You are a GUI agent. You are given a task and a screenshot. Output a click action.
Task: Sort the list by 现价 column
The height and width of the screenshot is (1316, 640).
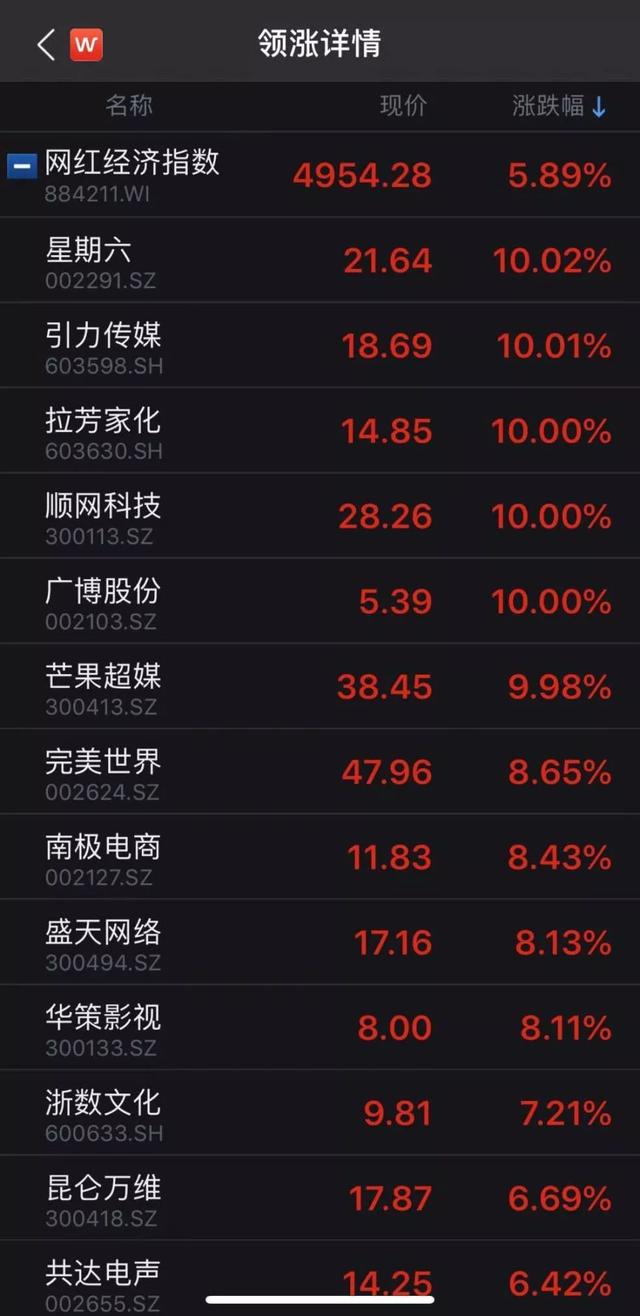(x=403, y=107)
